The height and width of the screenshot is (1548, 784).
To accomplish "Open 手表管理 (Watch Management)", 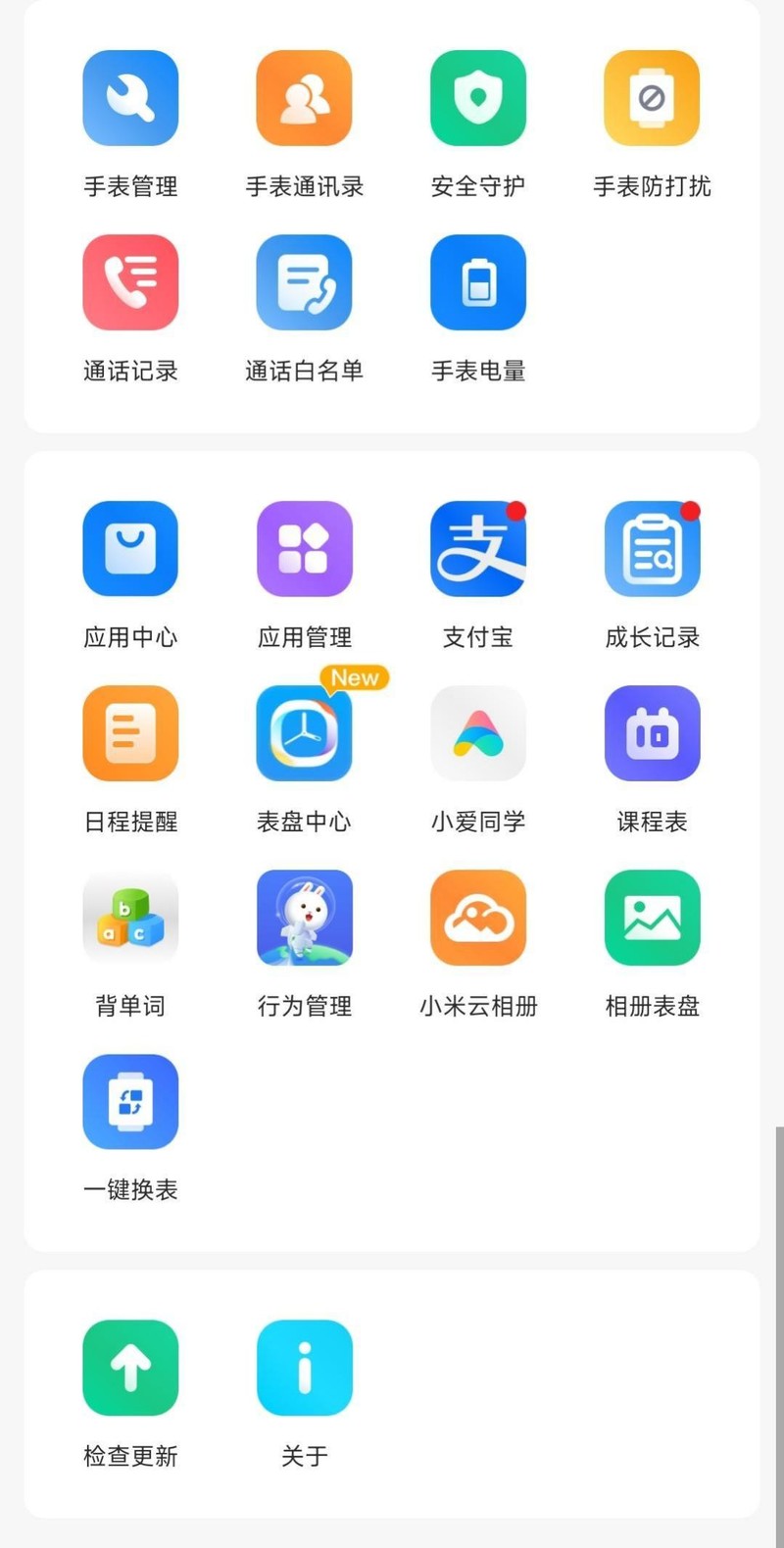I will 130,98.
